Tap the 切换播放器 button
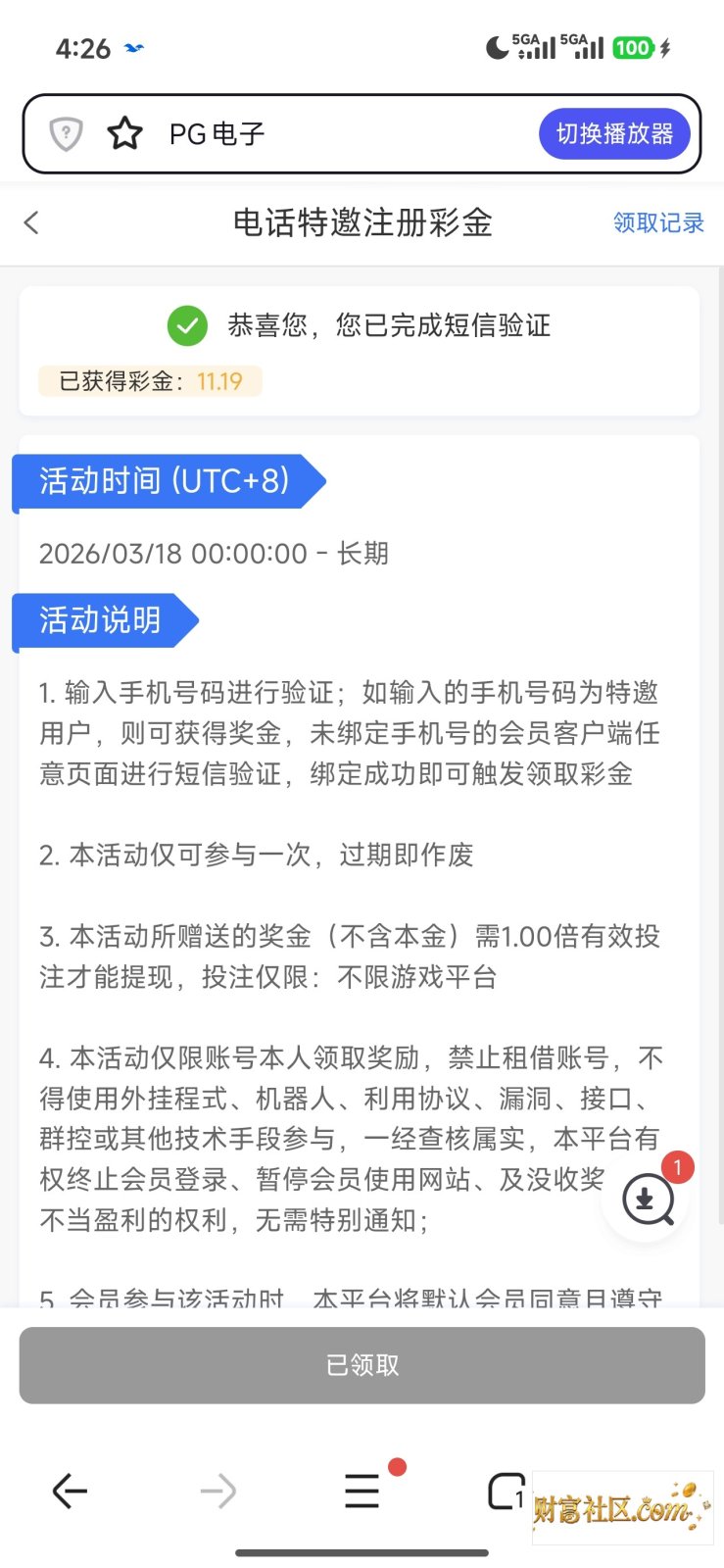 614,133
